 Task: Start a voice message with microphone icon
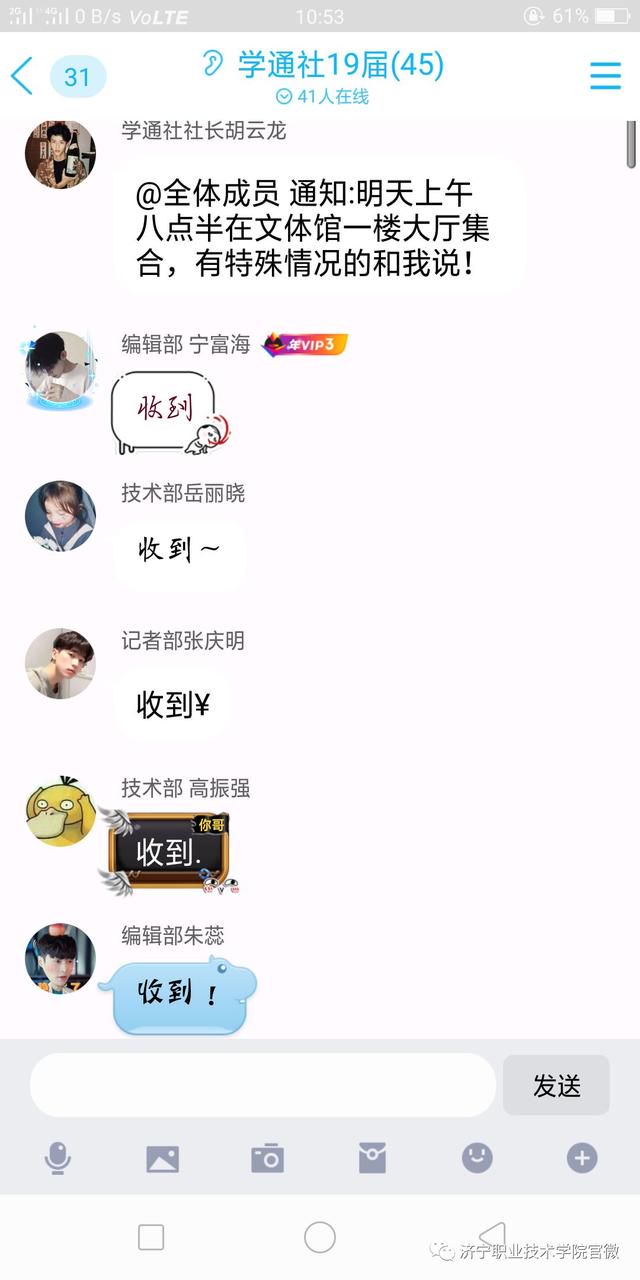click(57, 1158)
